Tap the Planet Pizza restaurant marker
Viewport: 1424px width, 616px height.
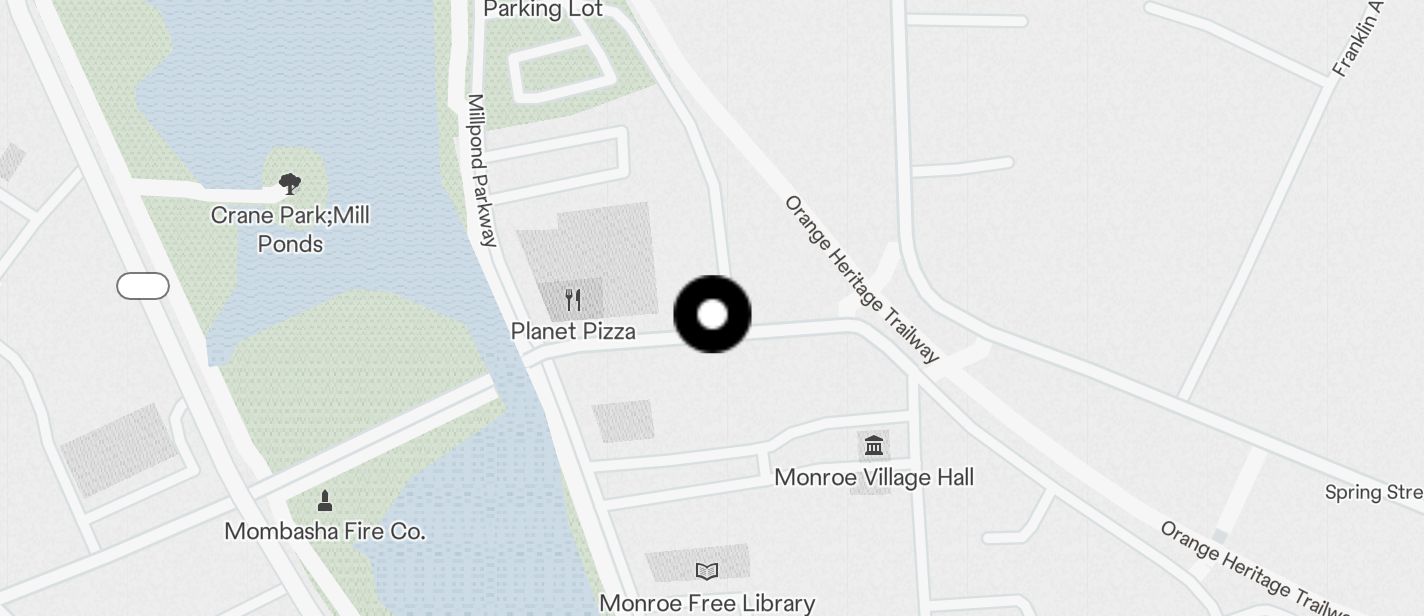pyautogui.click(x=573, y=299)
